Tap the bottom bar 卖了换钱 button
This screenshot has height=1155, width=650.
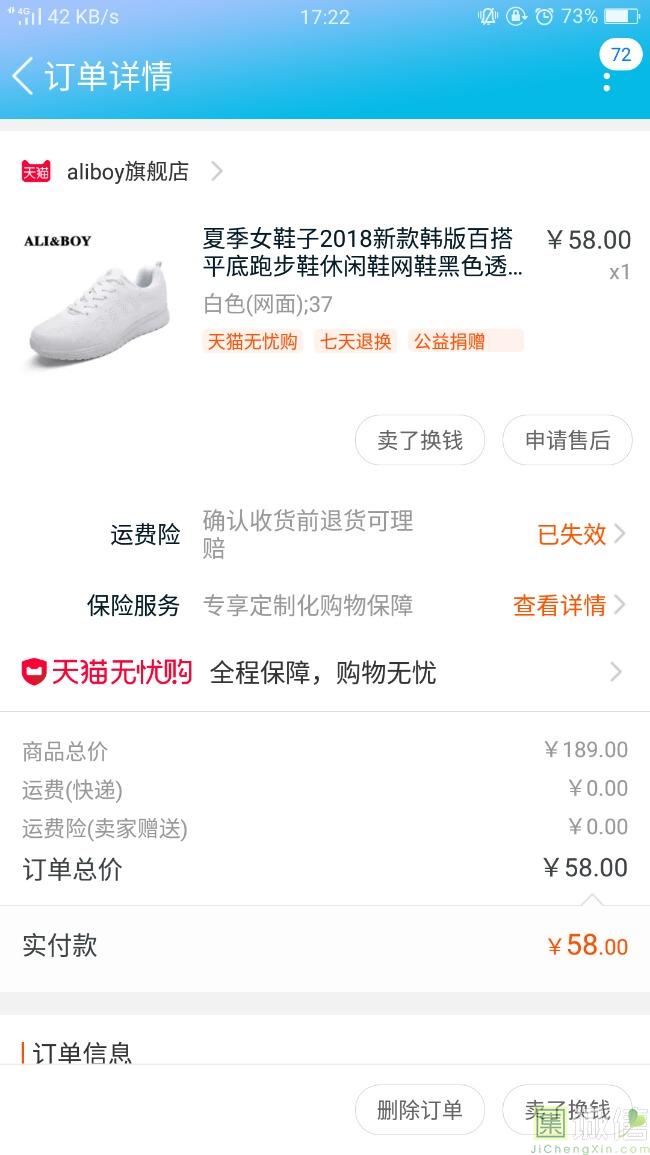[567, 1110]
